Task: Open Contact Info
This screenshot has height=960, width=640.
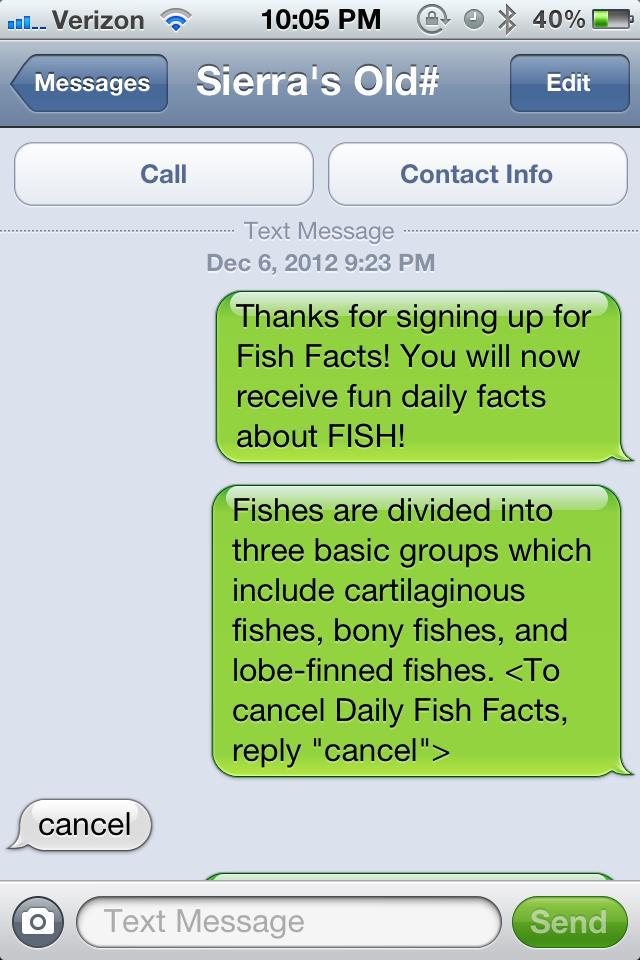Action: click(477, 174)
